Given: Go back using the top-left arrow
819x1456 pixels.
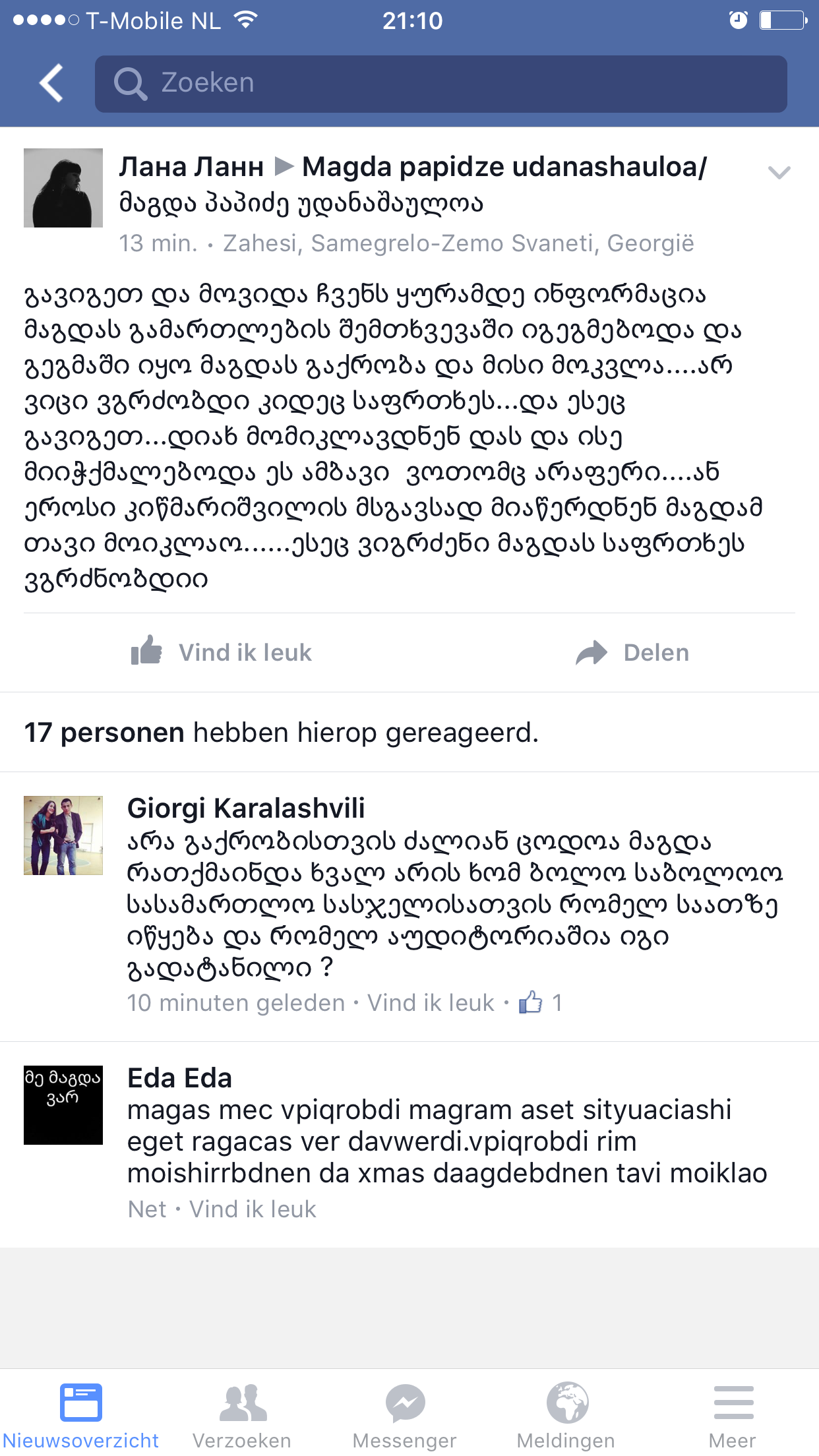Looking at the screenshot, I should 51,83.
